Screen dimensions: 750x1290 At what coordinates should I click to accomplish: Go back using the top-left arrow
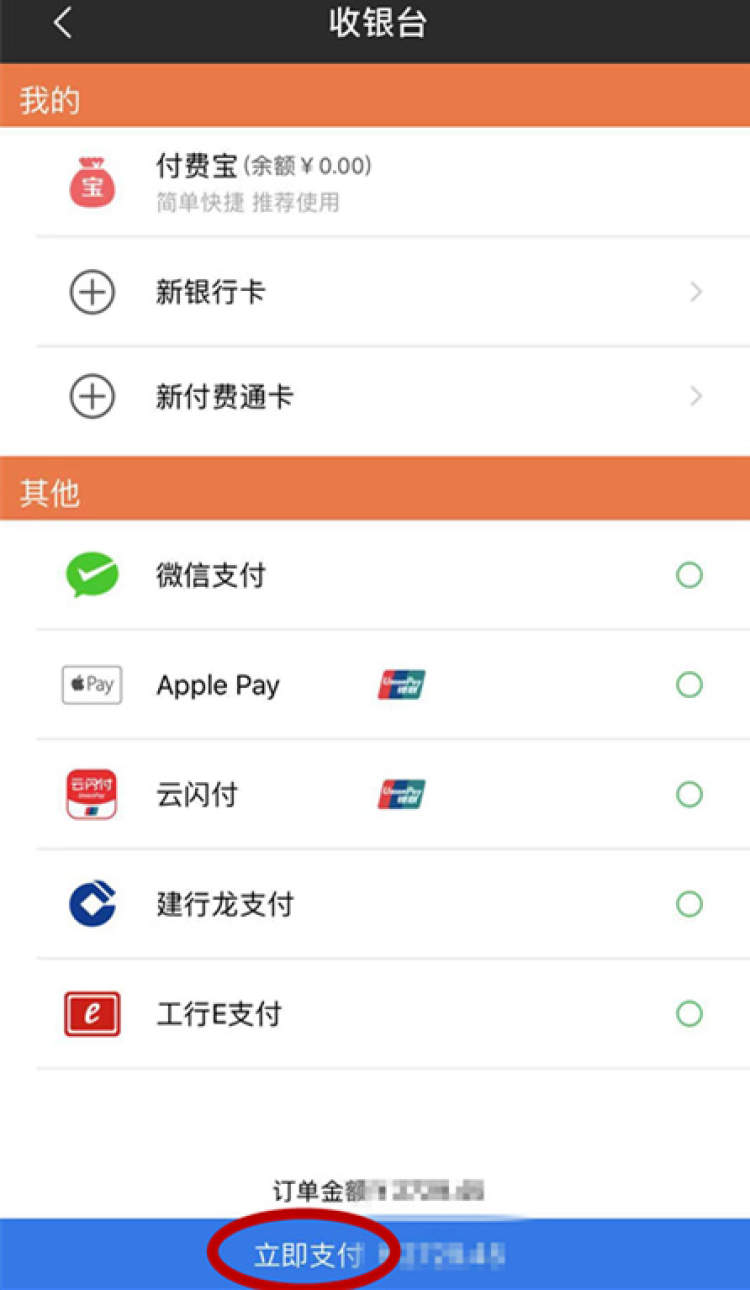pyautogui.click(x=63, y=24)
